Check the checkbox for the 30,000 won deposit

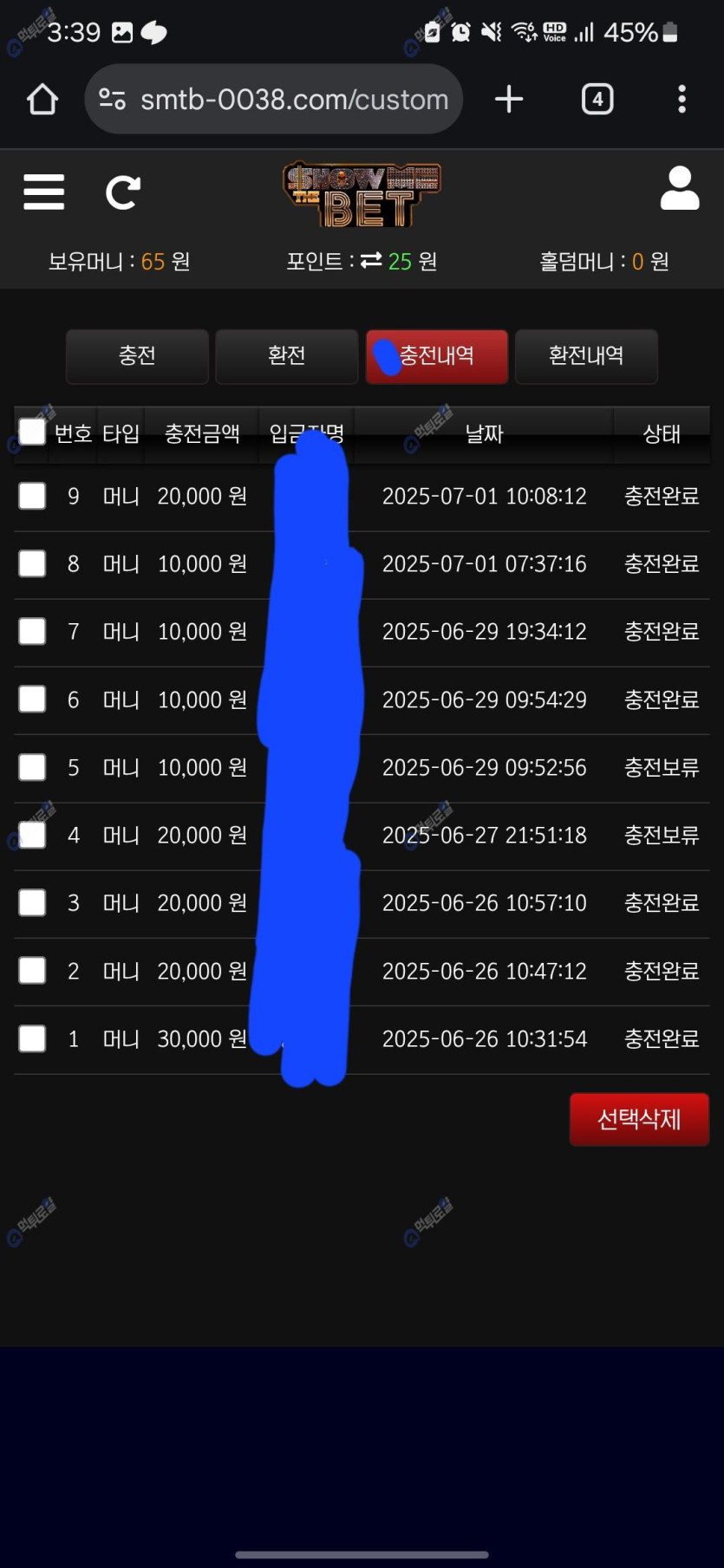(31, 1038)
